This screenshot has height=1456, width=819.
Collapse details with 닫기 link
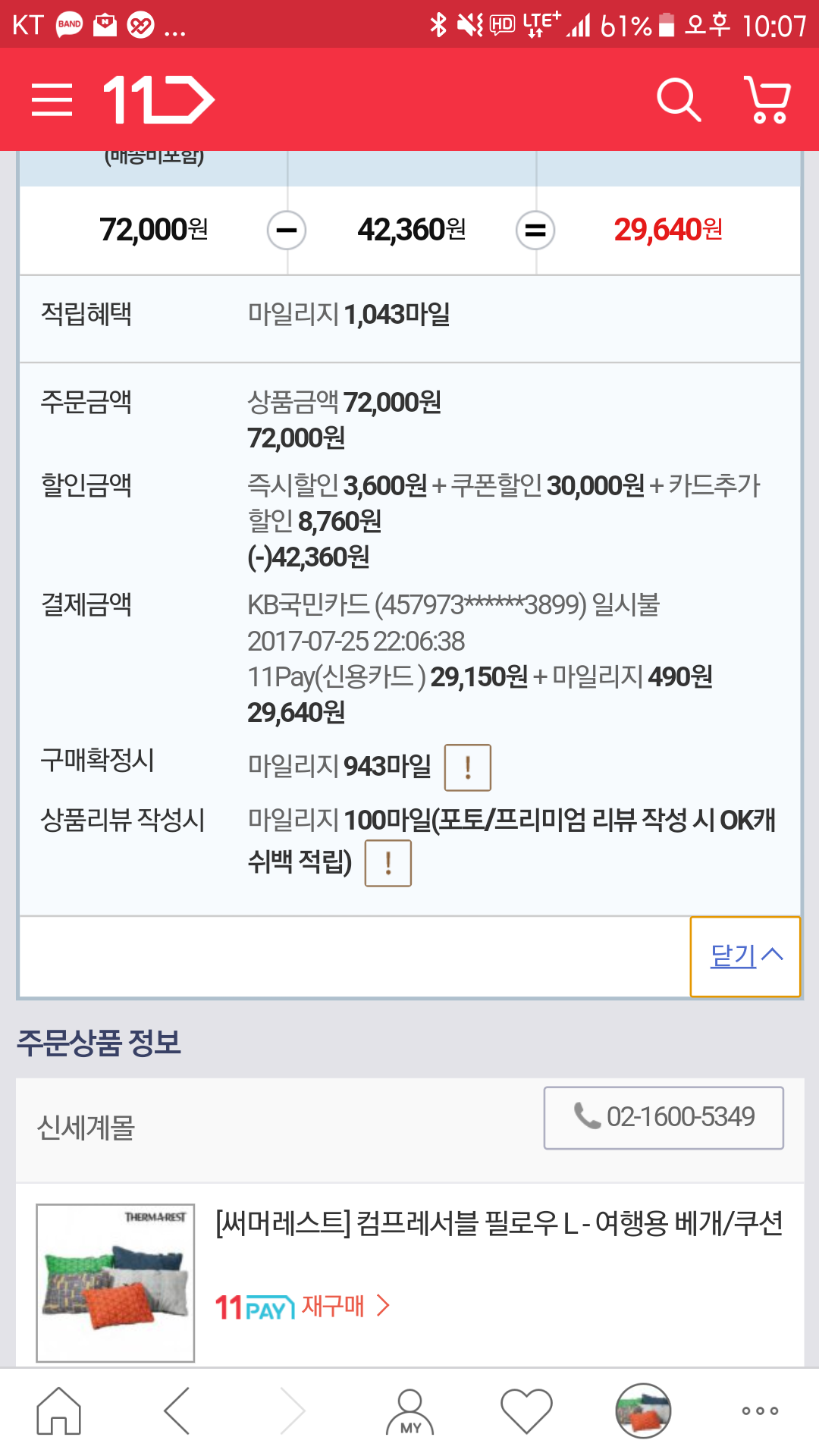[745, 956]
